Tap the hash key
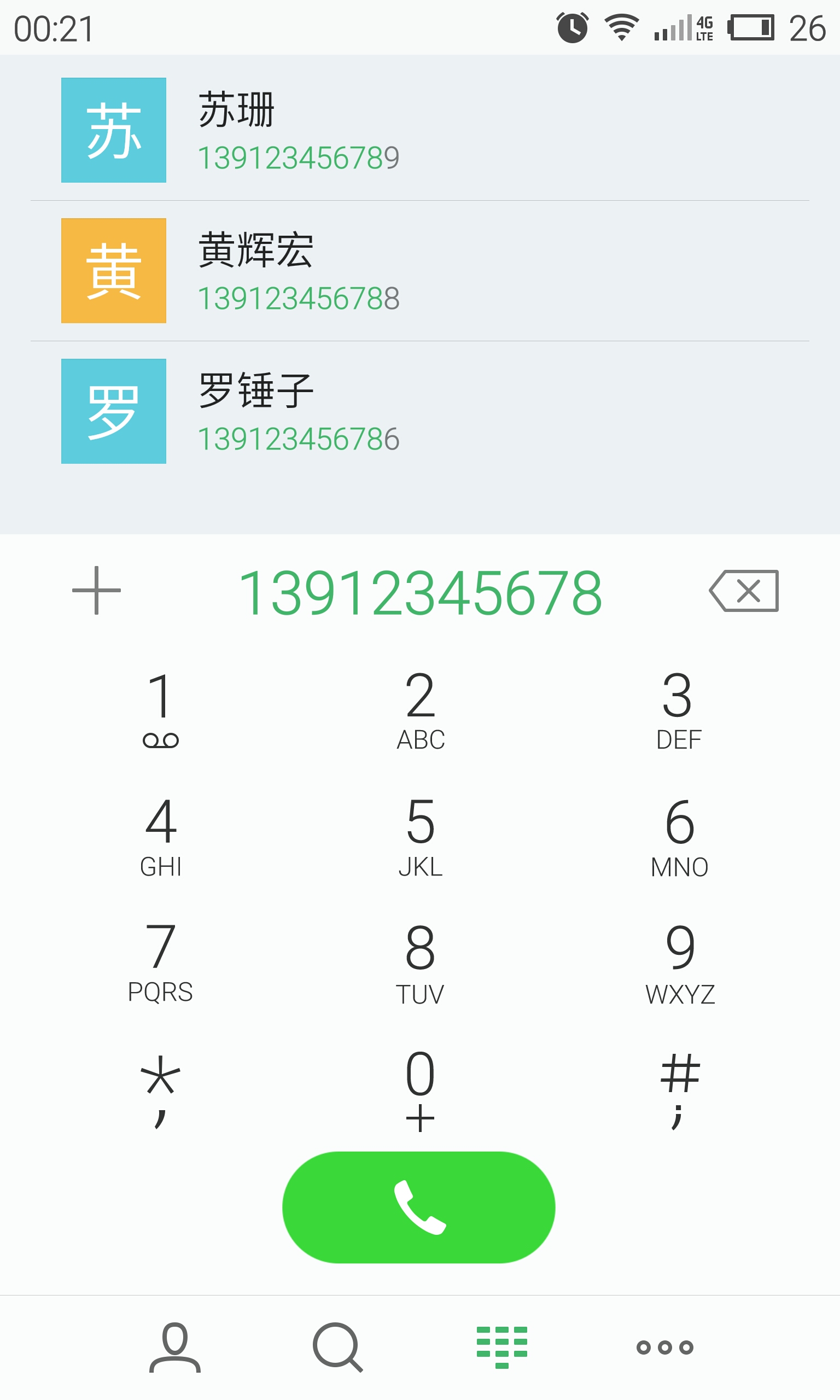840x1400 pixels. pos(680,1090)
